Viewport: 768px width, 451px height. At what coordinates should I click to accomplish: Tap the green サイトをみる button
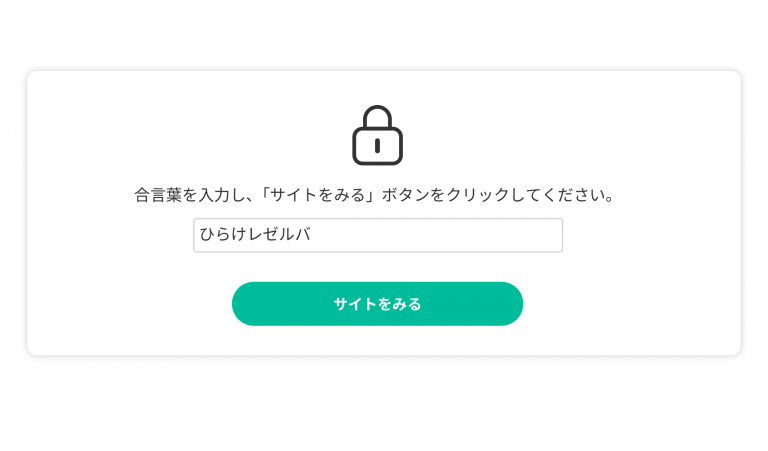(377, 304)
